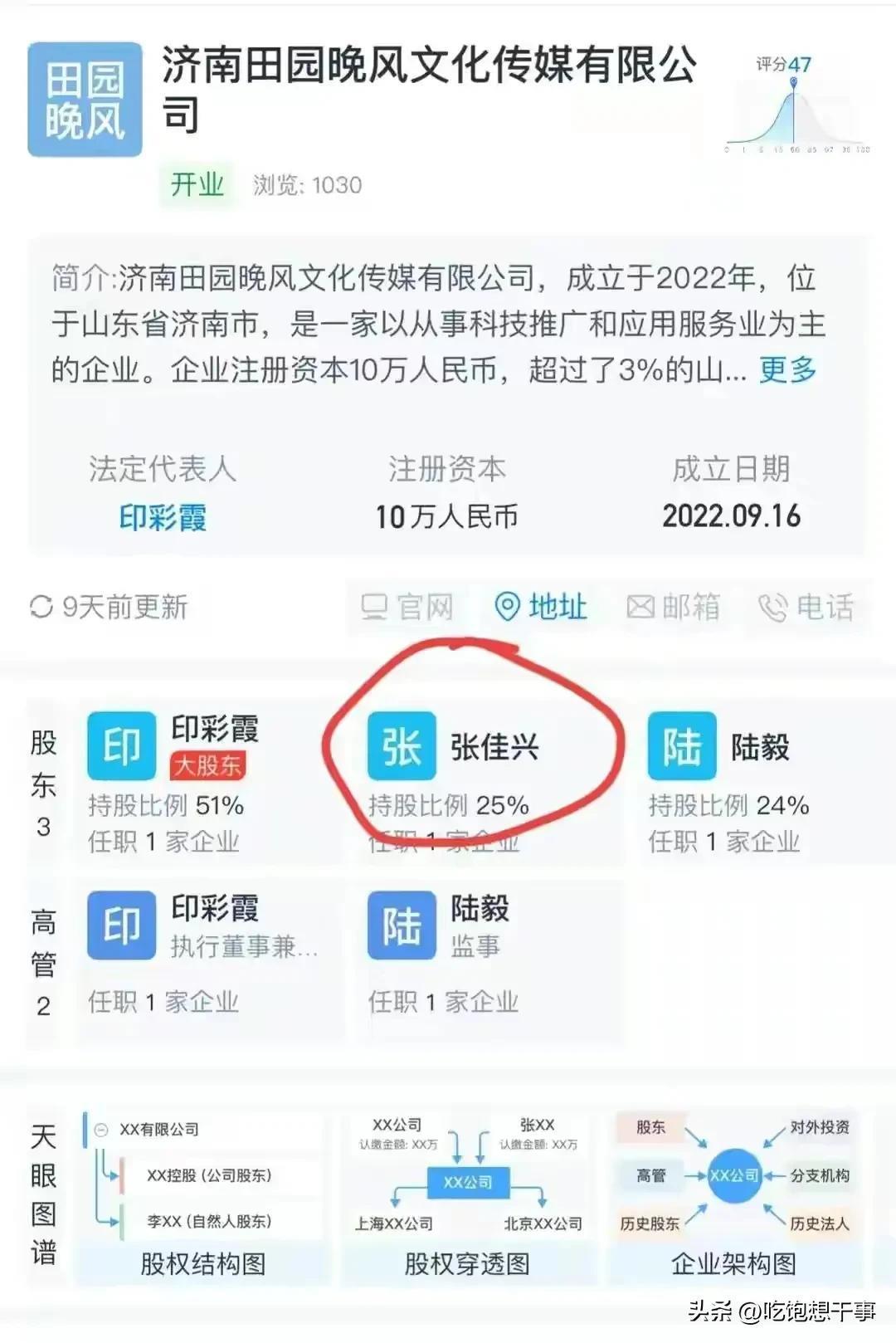
Task: Expand the company intro with 更多
Action: click(x=787, y=369)
